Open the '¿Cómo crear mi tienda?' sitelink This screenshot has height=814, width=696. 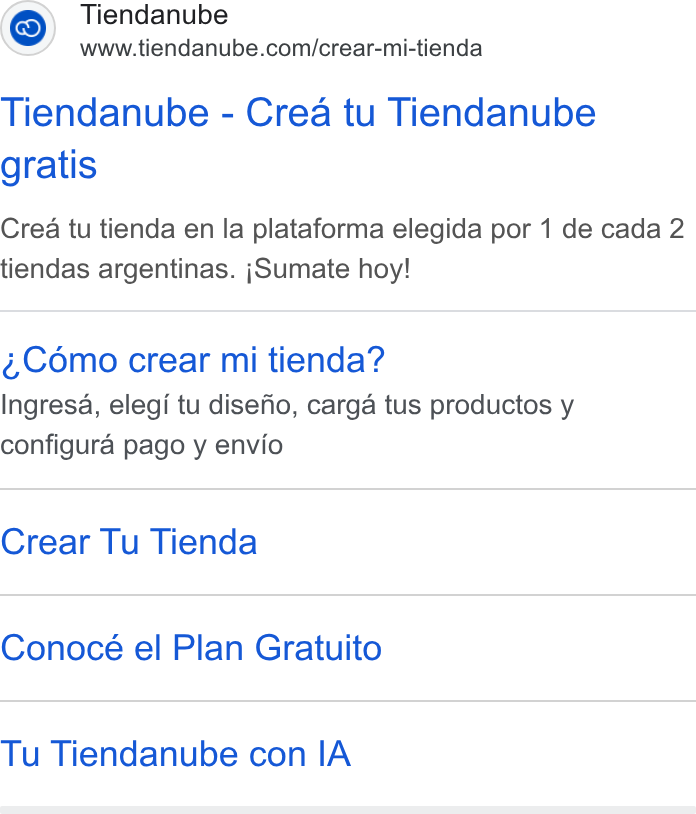(x=193, y=360)
